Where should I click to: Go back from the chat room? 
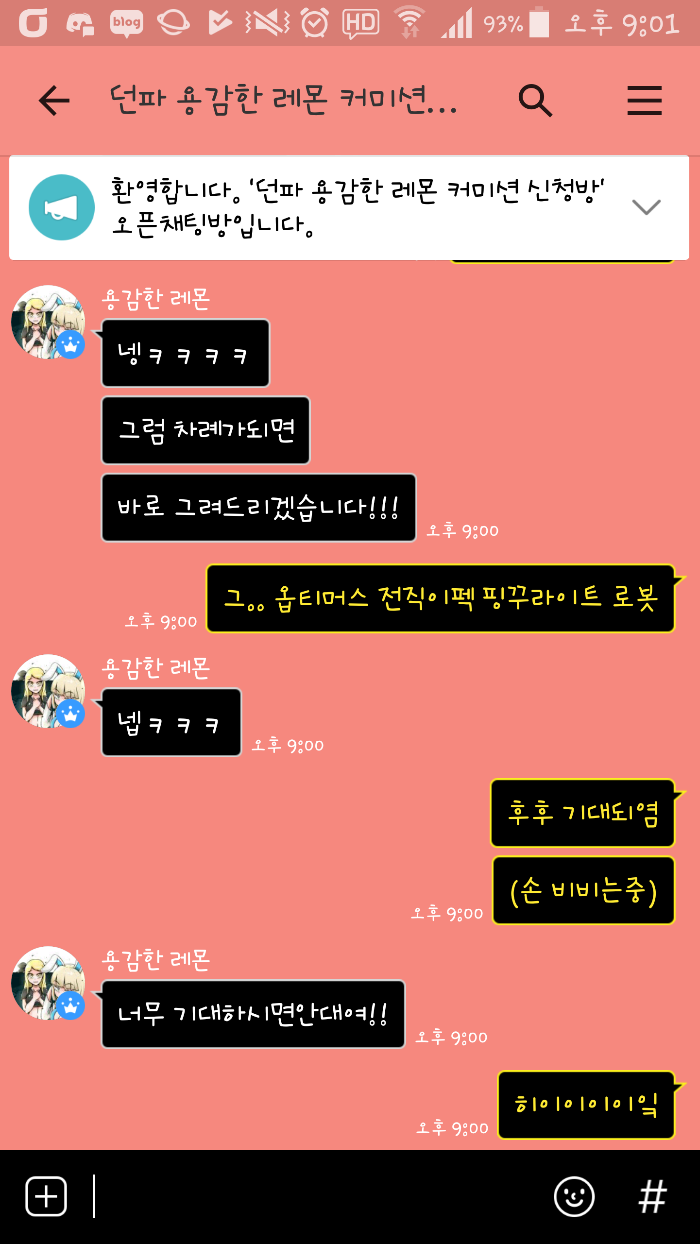pos(54,100)
